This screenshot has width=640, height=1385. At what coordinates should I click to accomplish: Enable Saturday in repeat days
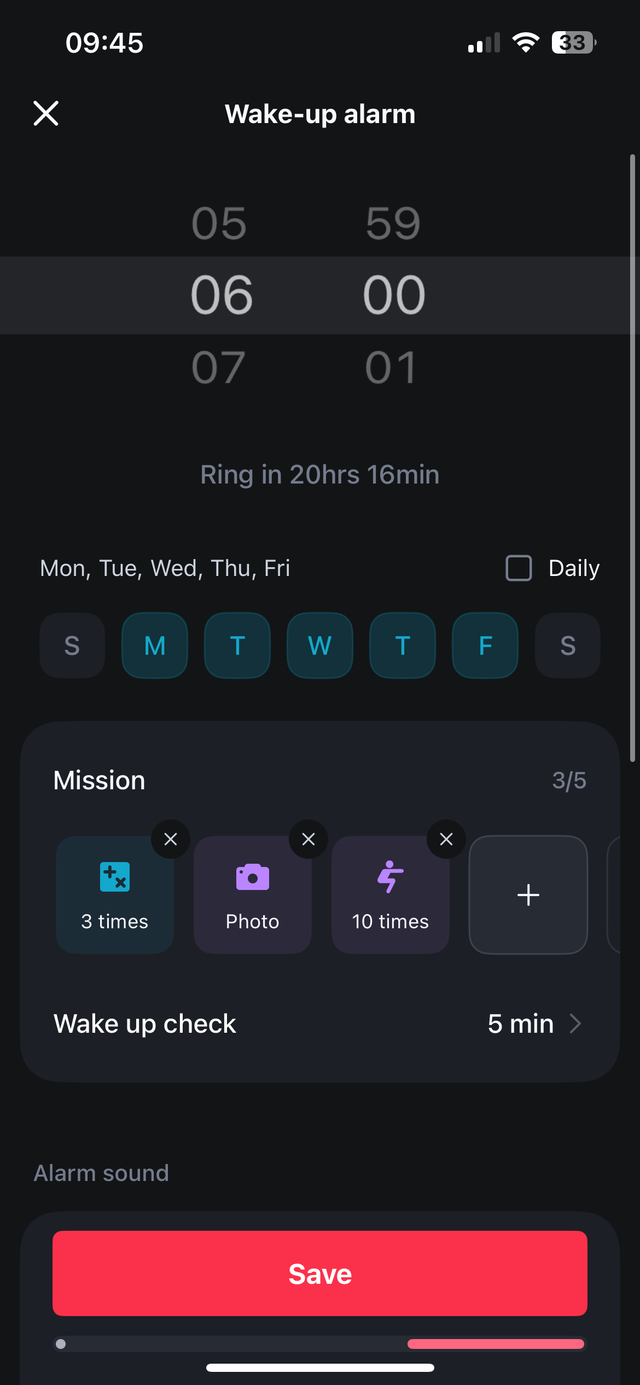pyautogui.click(x=568, y=646)
